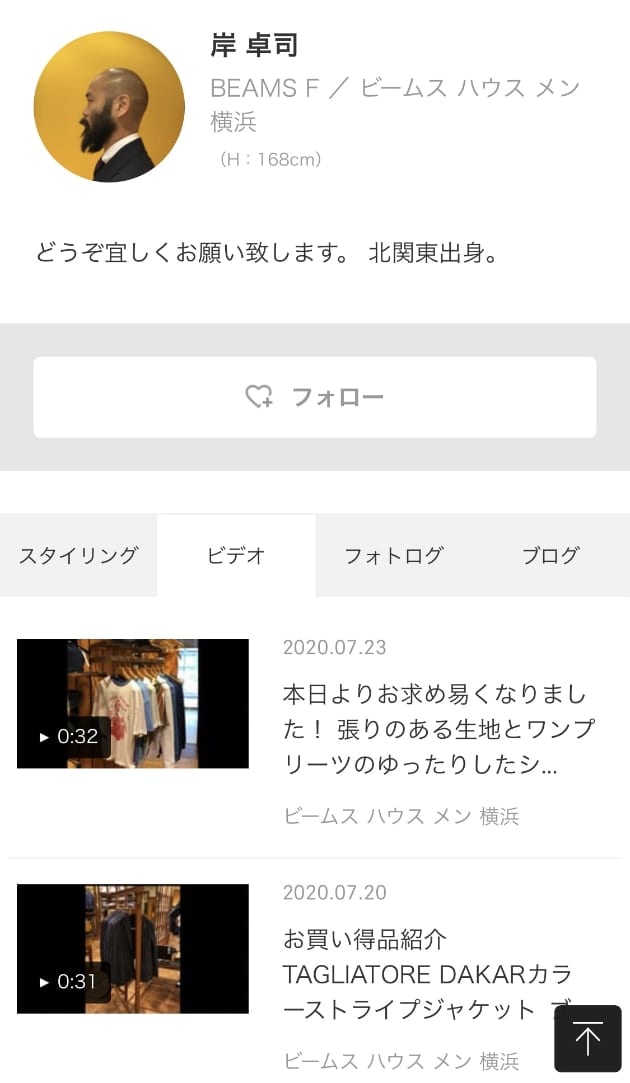Viewport: 630px width, 1083px height.
Task: Play the 0:32 video from 2020.07.23
Action: (132, 703)
